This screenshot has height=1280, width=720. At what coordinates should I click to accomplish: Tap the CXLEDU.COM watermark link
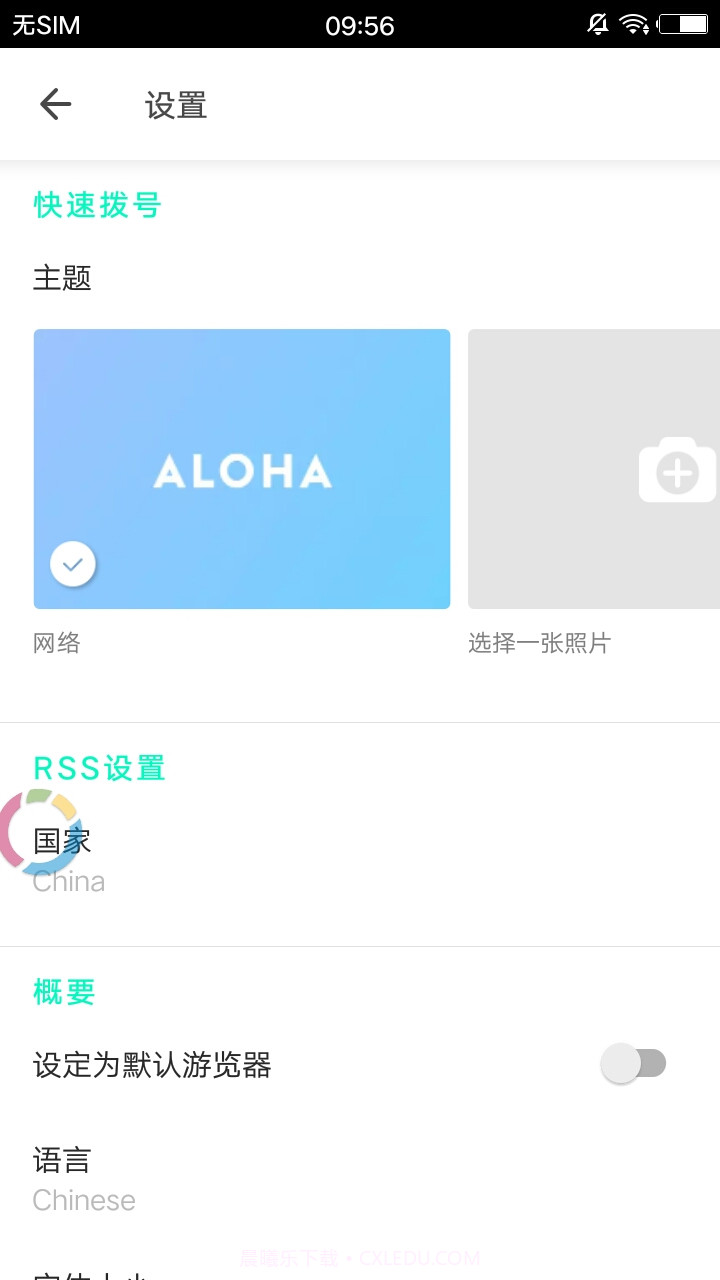tap(360, 1259)
